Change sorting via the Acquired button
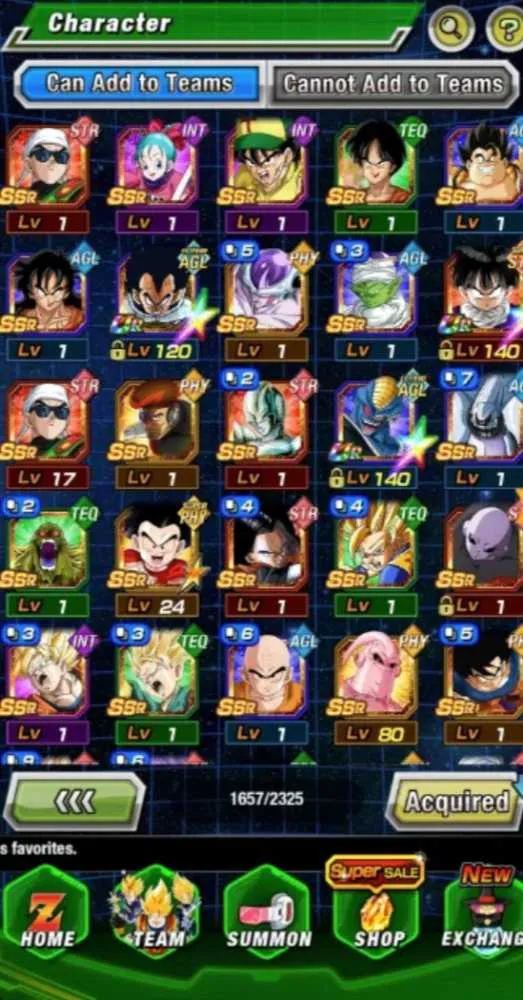 pyautogui.click(x=456, y=802)
